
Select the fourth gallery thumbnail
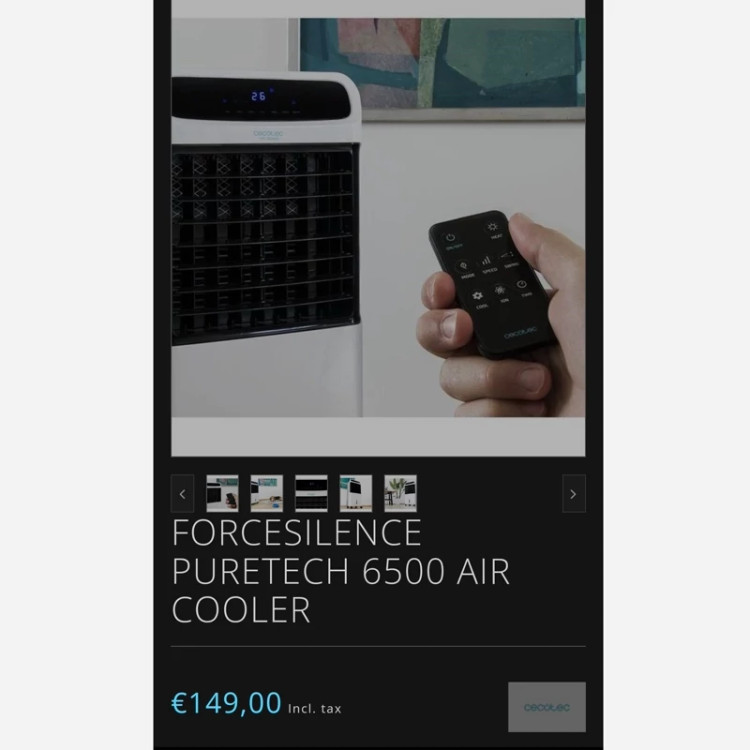click(x=355, y=493)
